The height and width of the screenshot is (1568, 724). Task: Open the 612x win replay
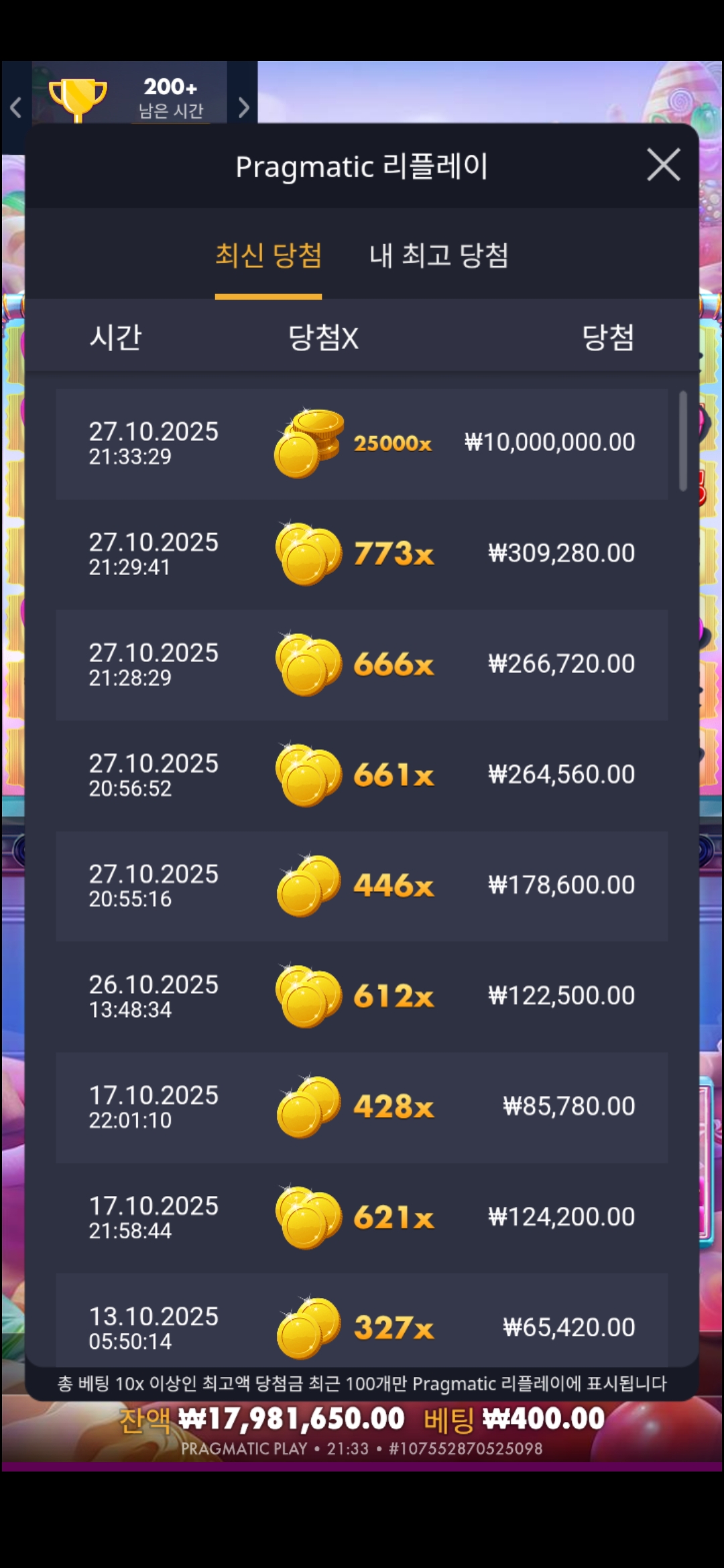(362, 996)
